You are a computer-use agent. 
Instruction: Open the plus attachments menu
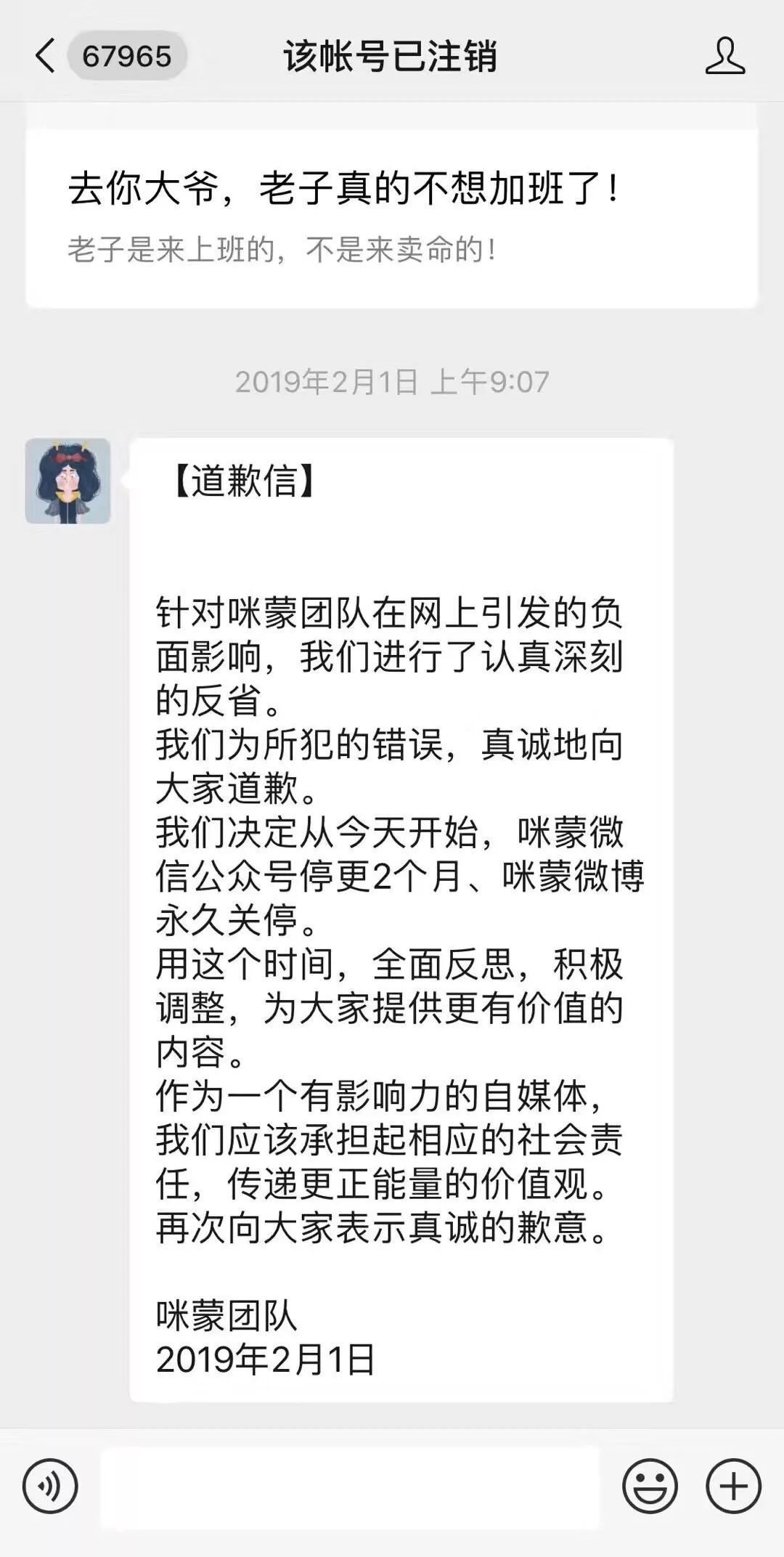tap(733, 1486)
